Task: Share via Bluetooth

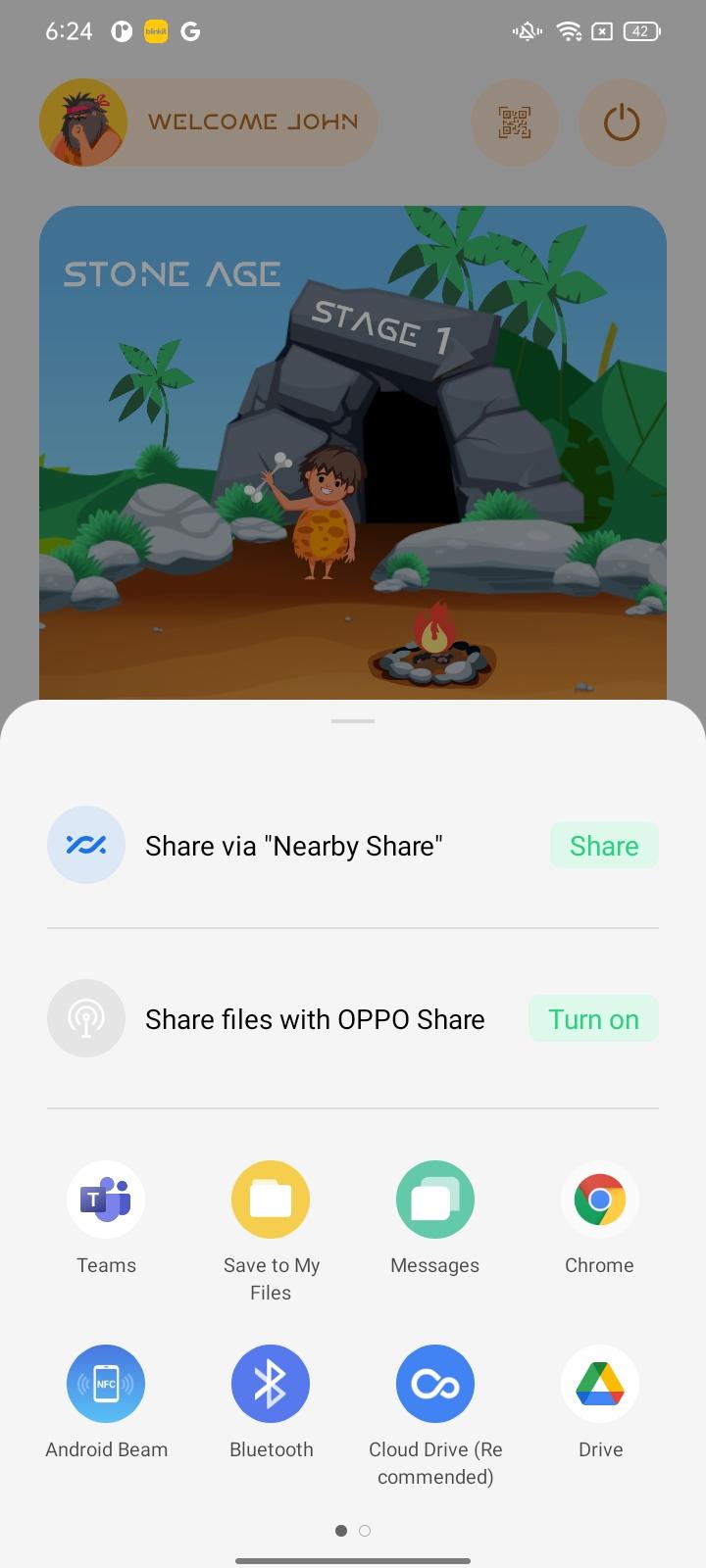Action: click(271, 1384)
